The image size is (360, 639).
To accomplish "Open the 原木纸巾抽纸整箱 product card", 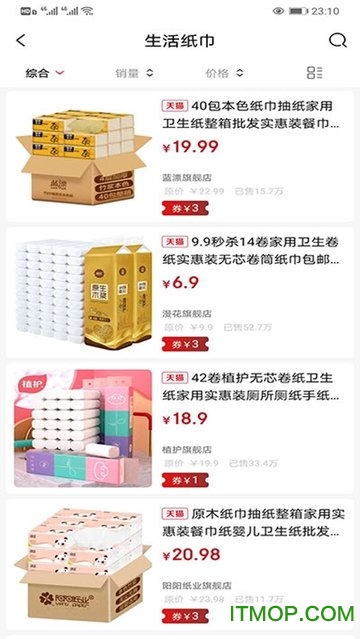I will point(180,564).
